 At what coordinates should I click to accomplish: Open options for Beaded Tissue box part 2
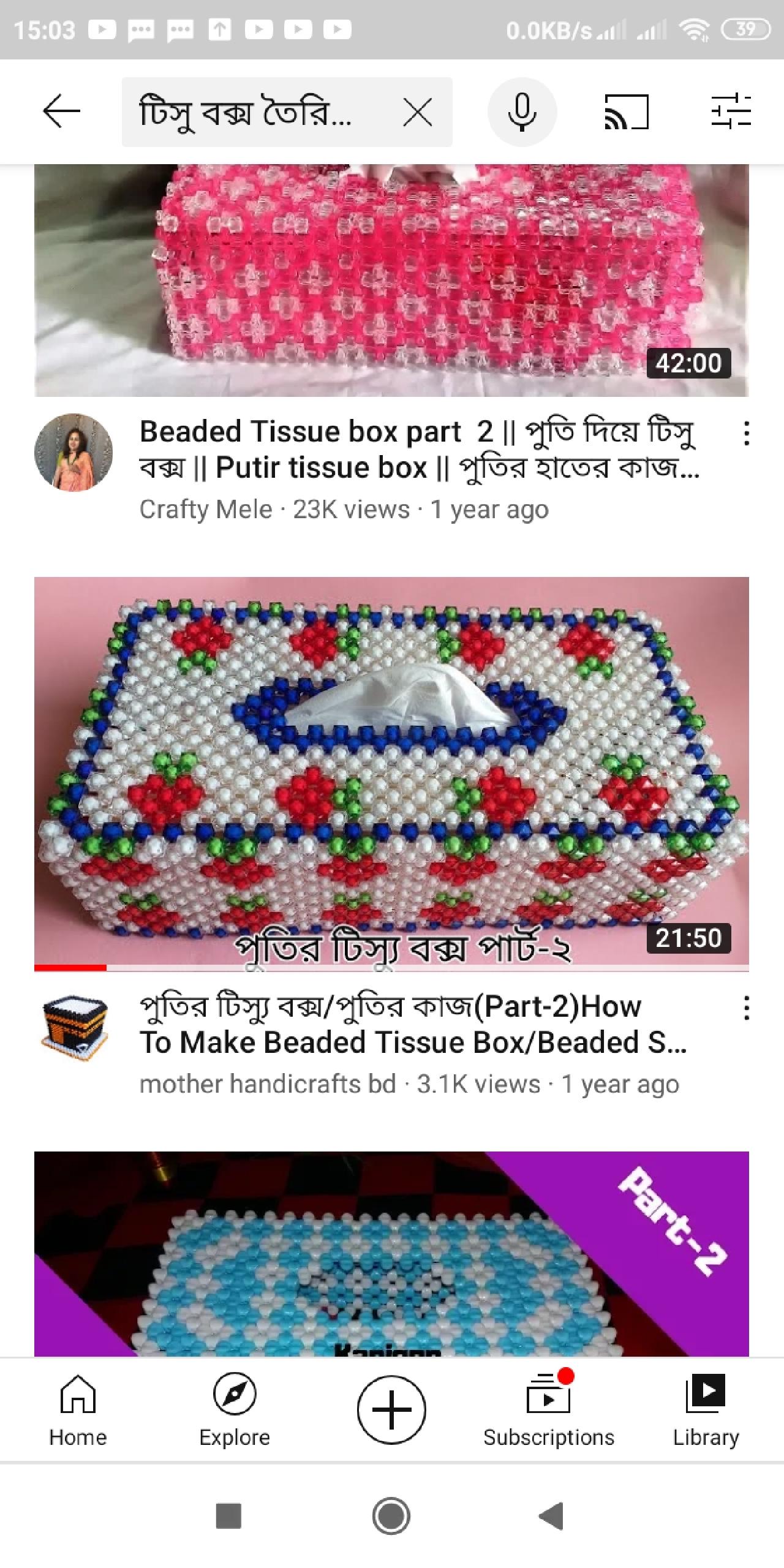click(746, 434)
